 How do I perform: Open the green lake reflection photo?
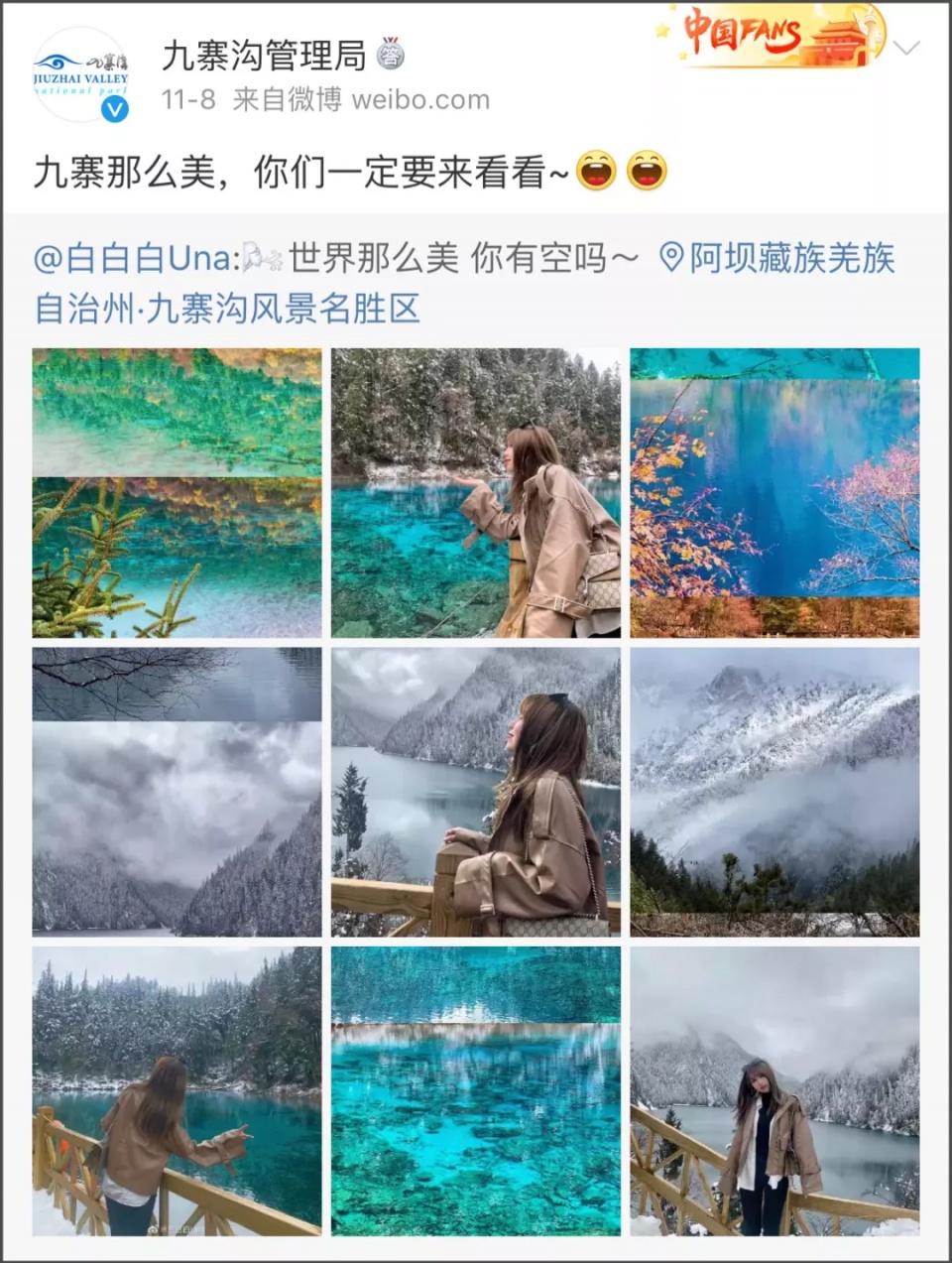coord(177,493)
